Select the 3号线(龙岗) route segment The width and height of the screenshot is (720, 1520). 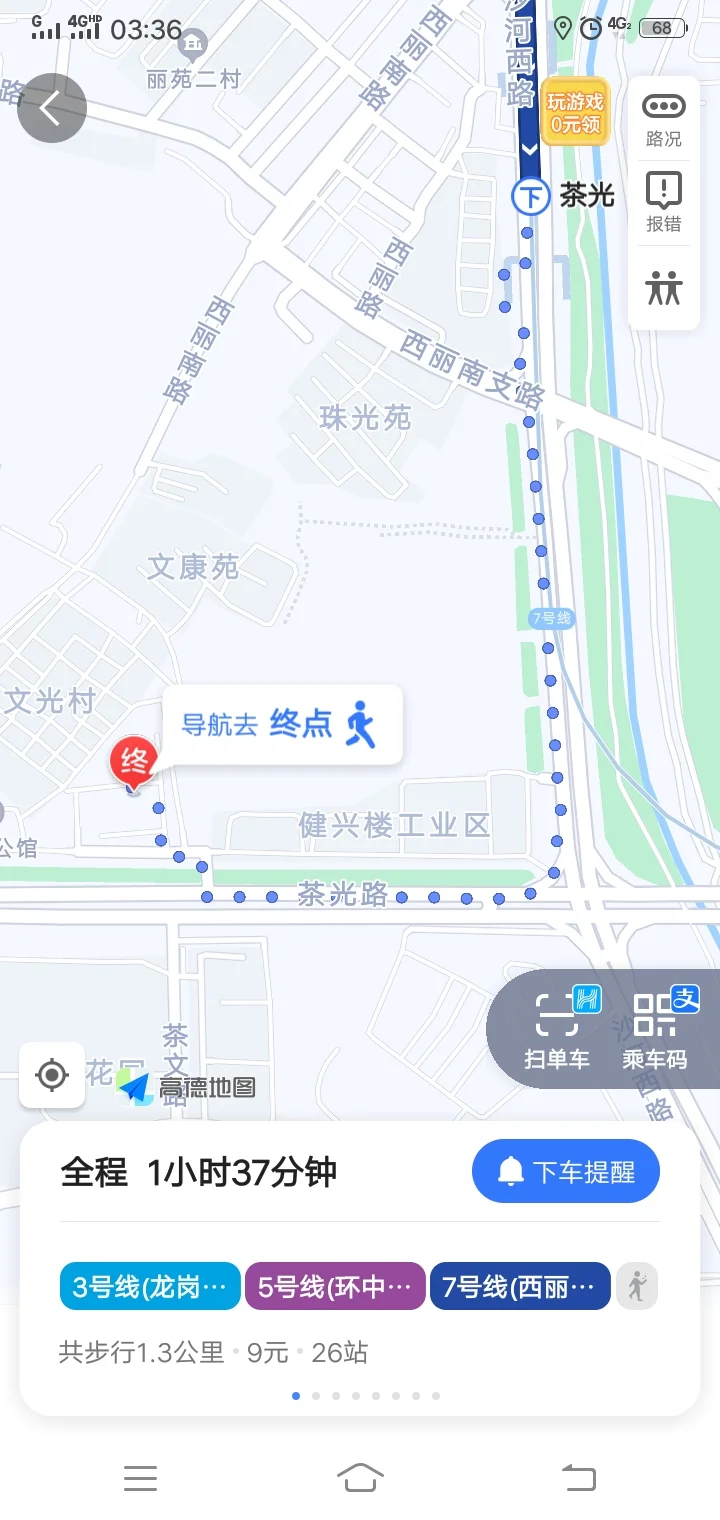[147, 1286]
